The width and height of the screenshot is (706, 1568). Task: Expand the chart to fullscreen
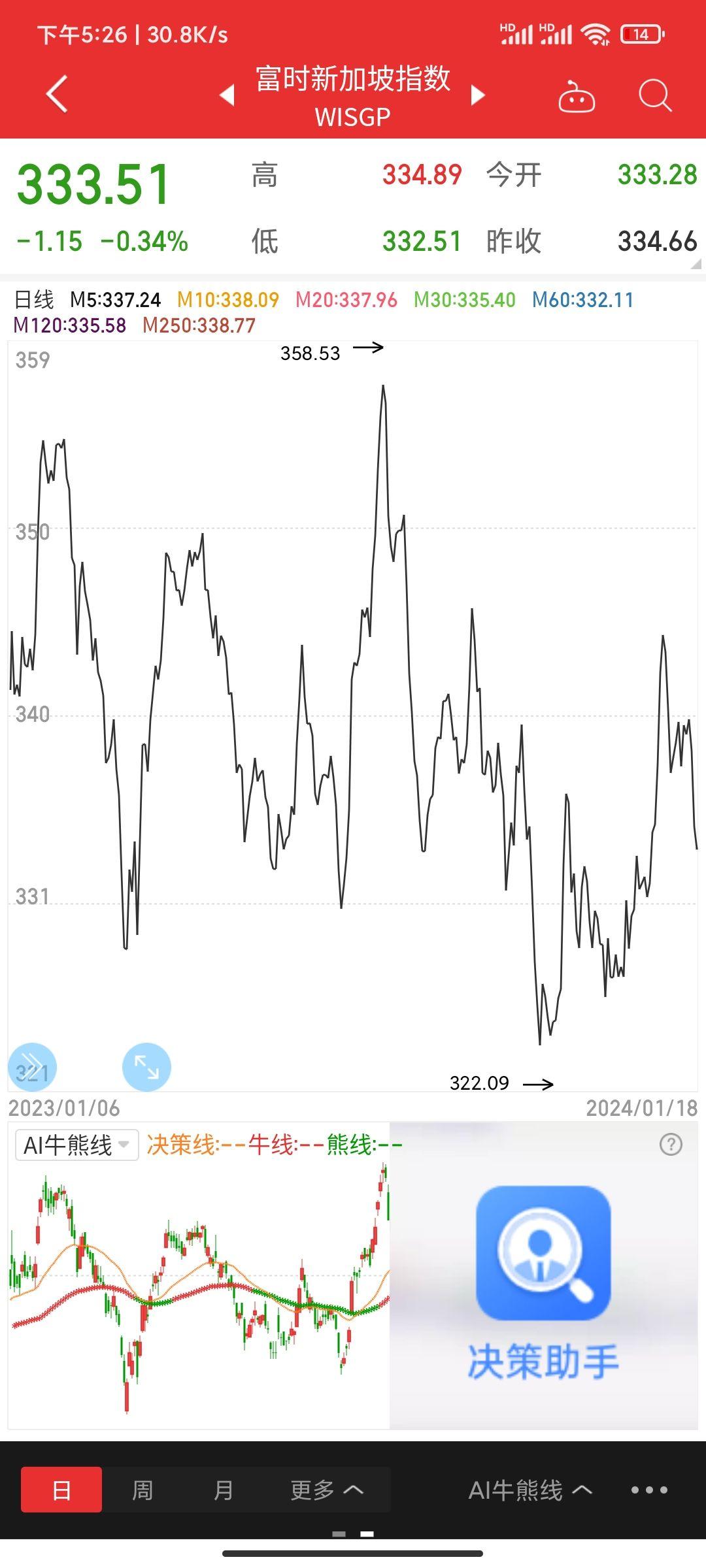point(146,1067)
